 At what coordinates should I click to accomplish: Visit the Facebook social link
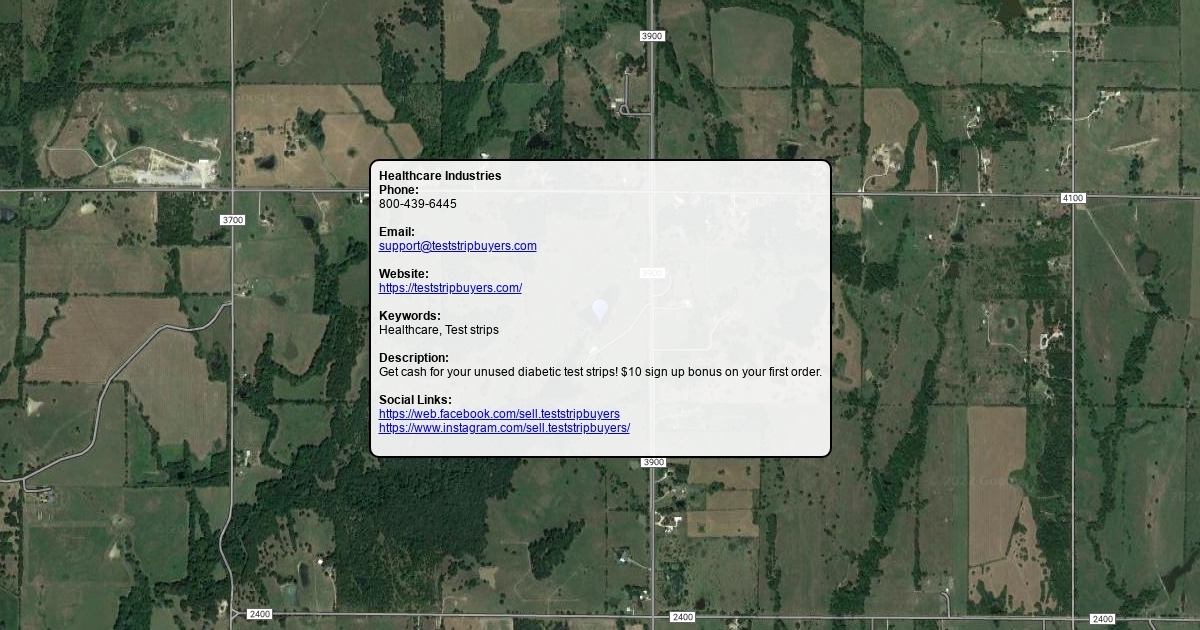tap(499, 414)
